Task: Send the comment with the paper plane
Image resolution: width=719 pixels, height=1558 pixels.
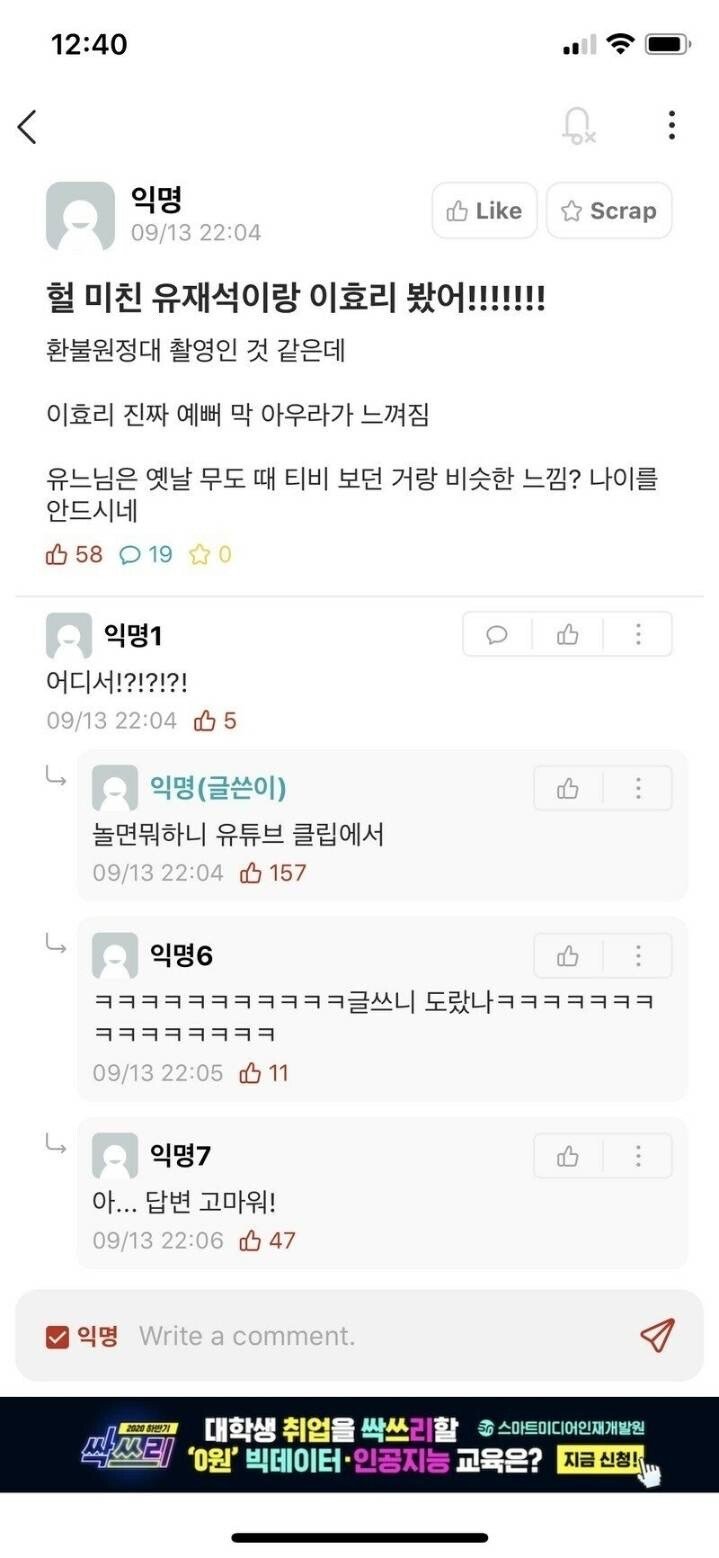Action: tap(657, 1335)
